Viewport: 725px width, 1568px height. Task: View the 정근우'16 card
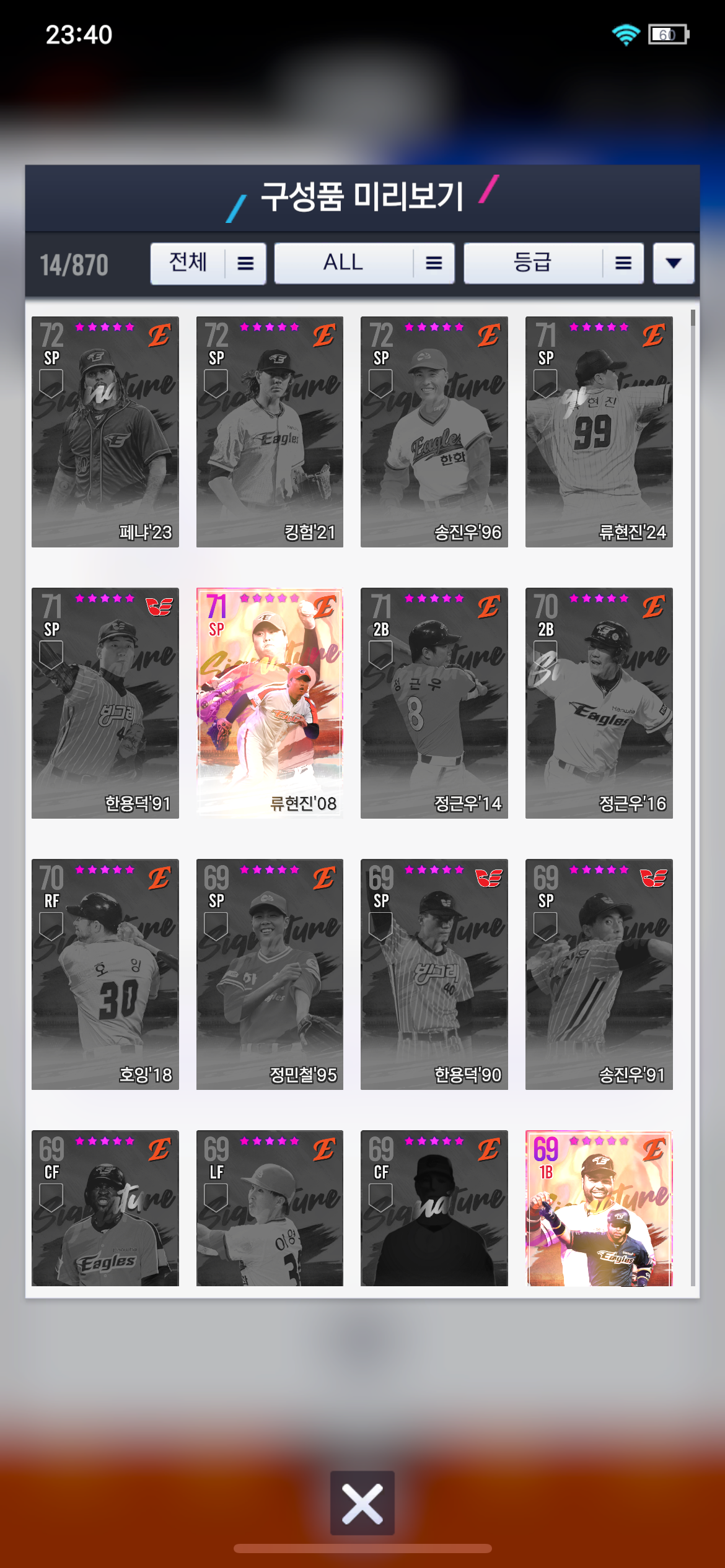point(599,703)
